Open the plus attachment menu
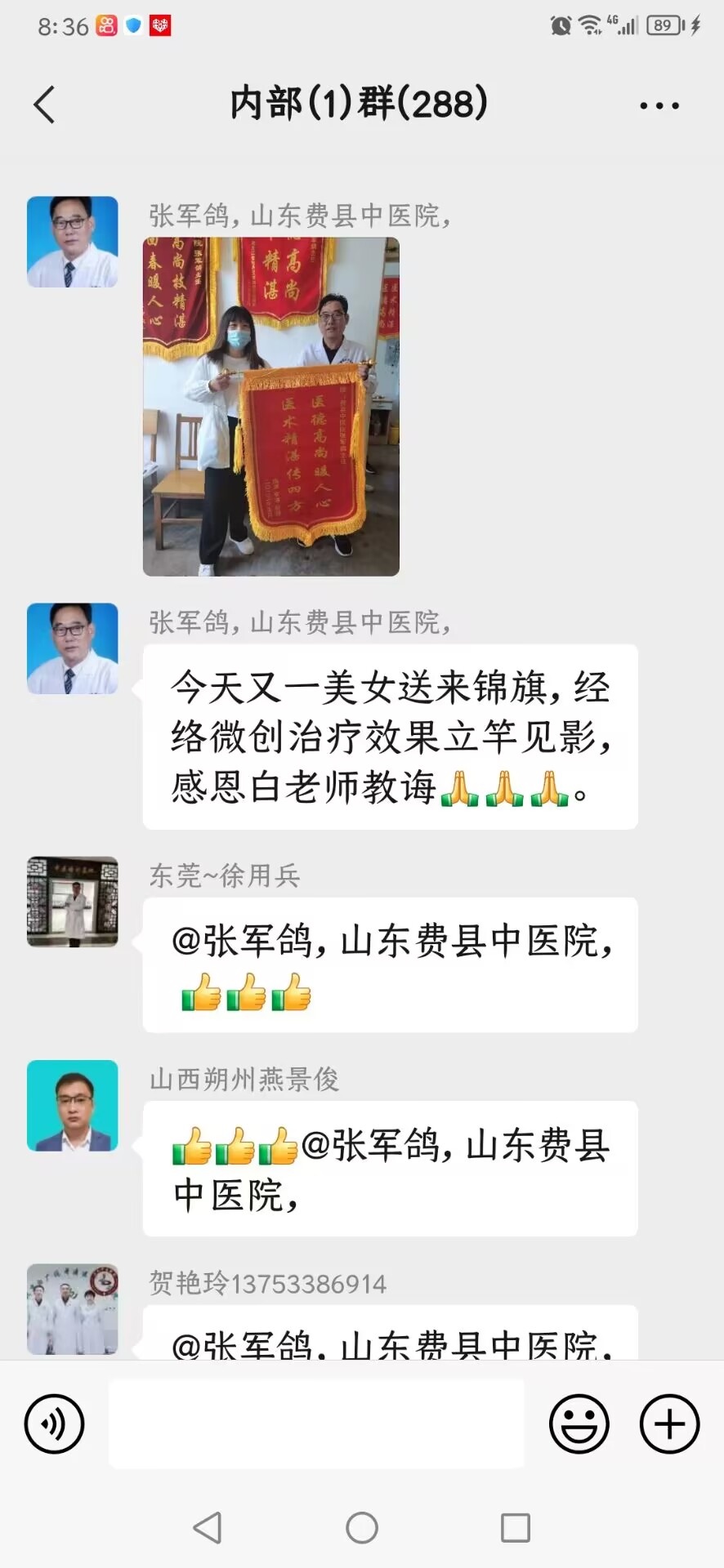Image resolution: width=724 pixels, height=1568 pixels. (x=669, y=1424)
